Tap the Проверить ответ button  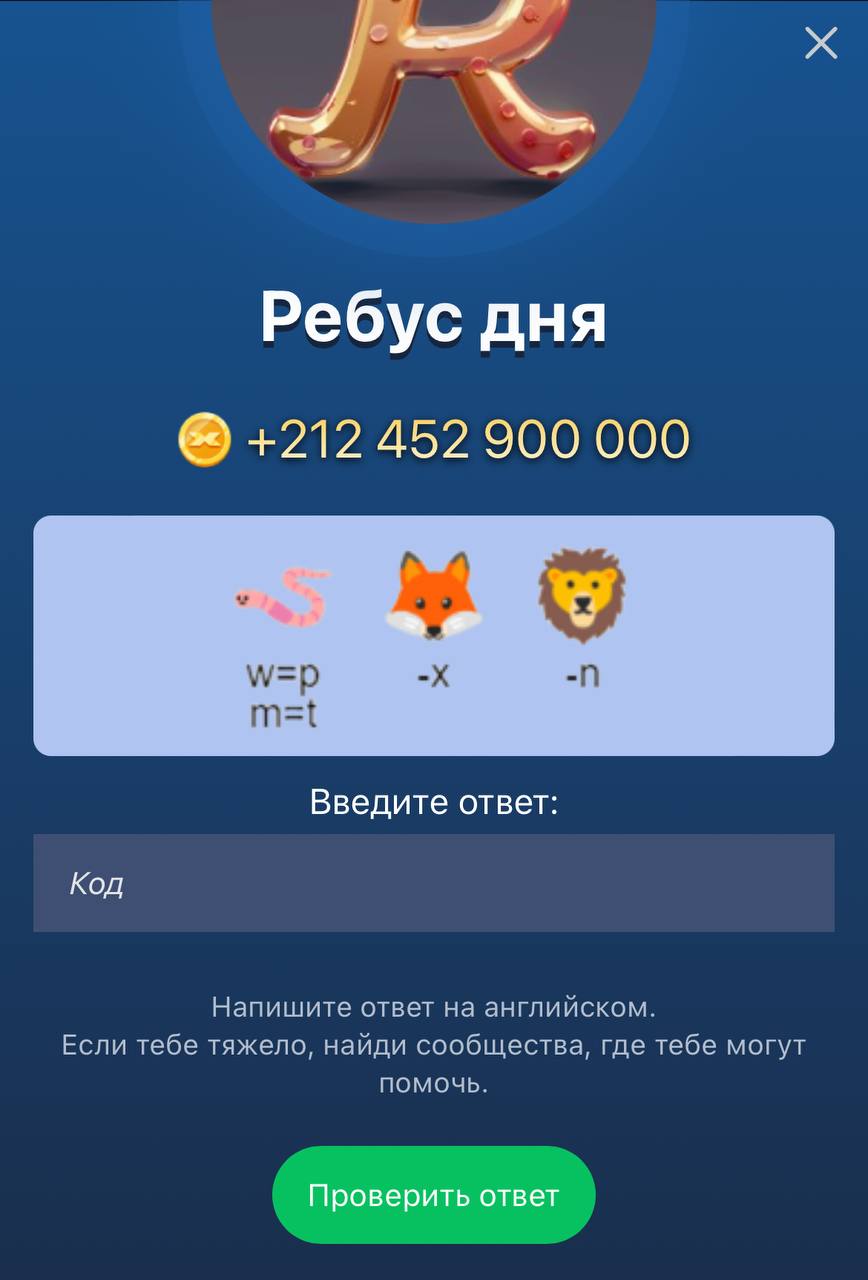coord(433,1195)
